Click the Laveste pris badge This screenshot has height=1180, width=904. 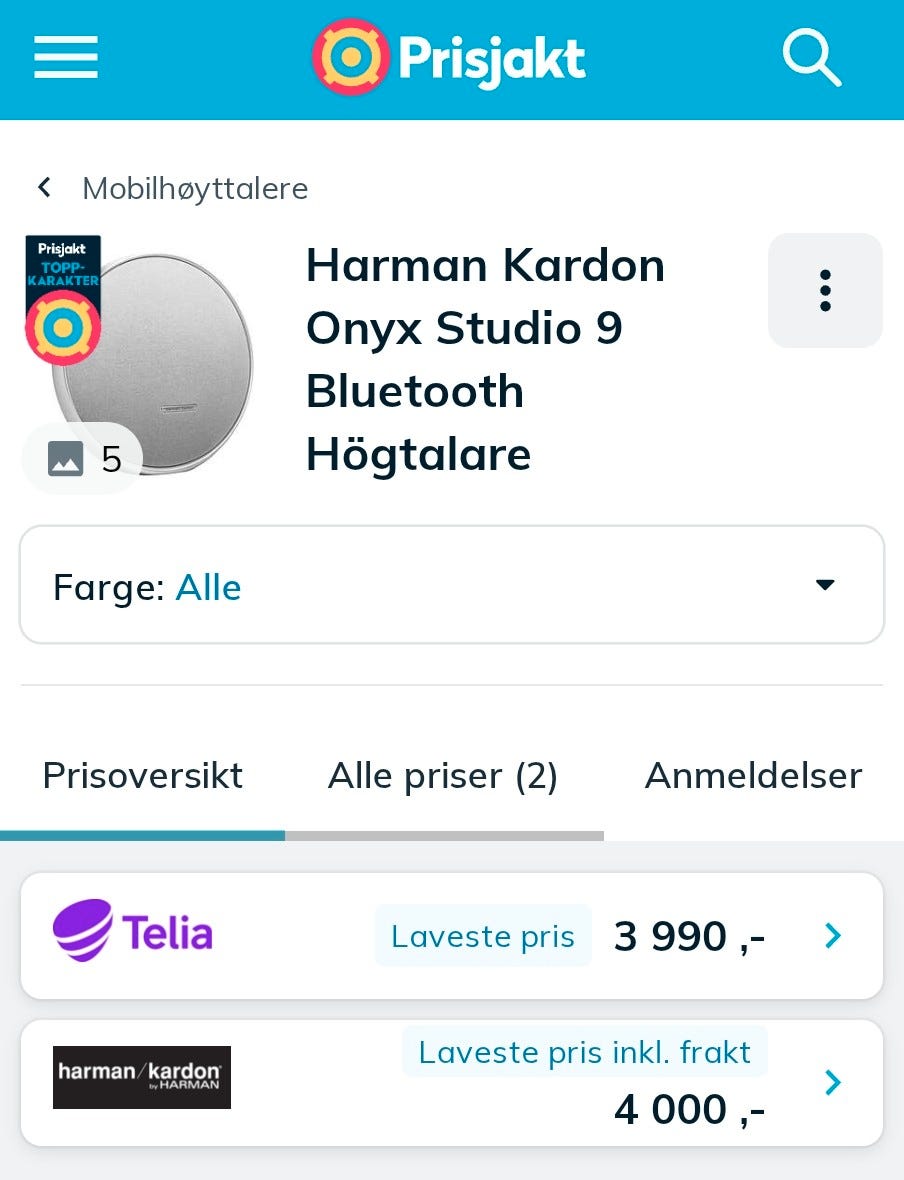pos(482,936)
